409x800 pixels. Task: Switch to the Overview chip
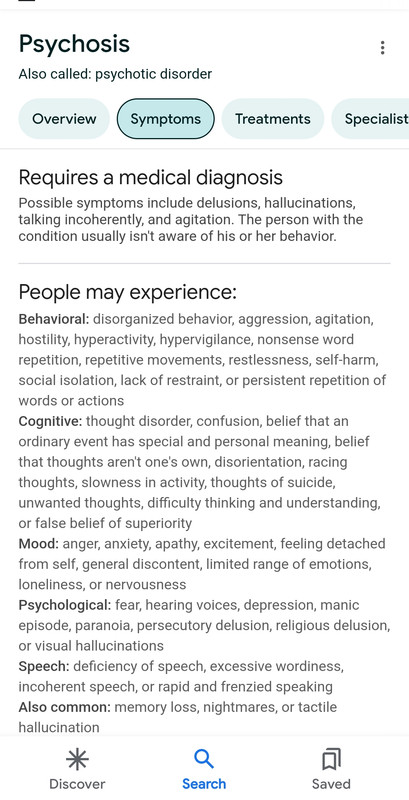pos(64,119)
